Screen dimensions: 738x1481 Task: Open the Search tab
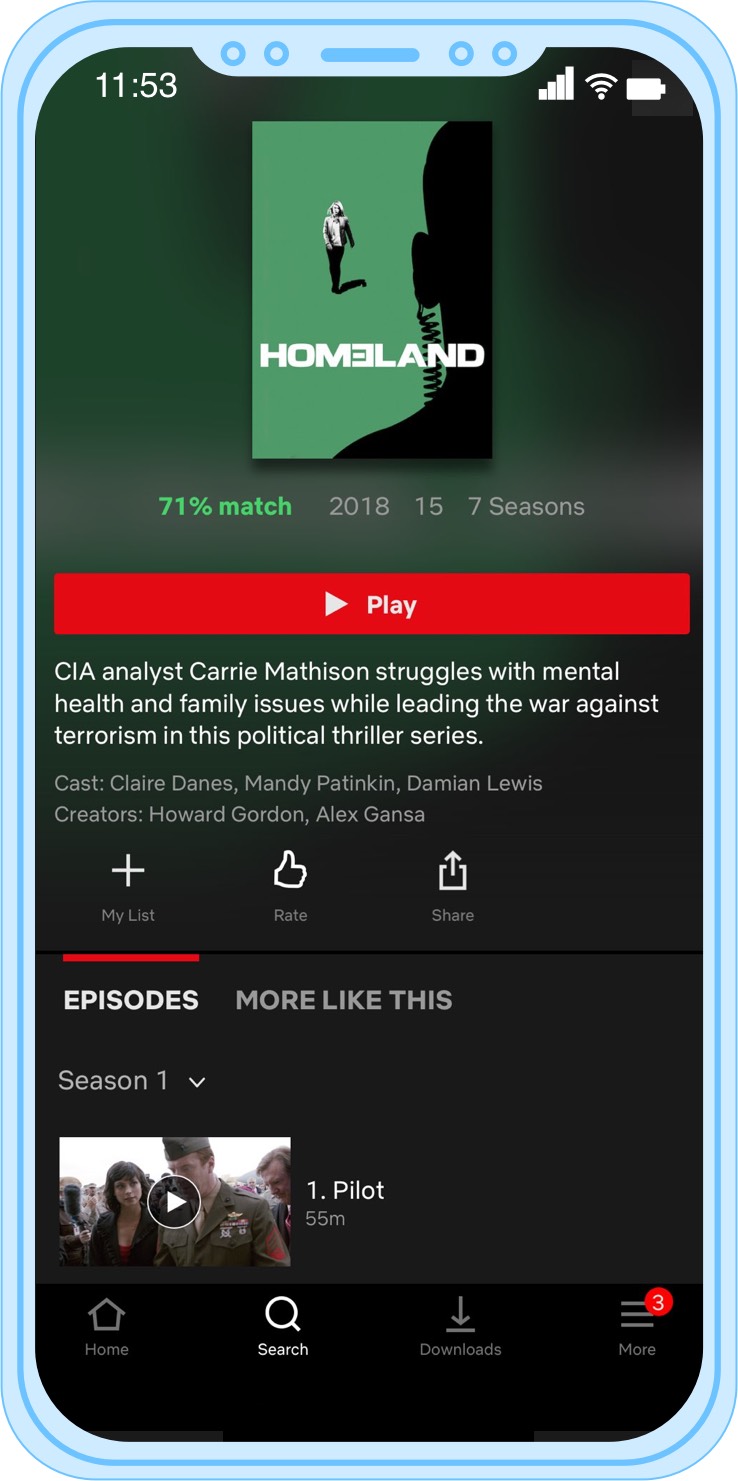coord(283,1327)
